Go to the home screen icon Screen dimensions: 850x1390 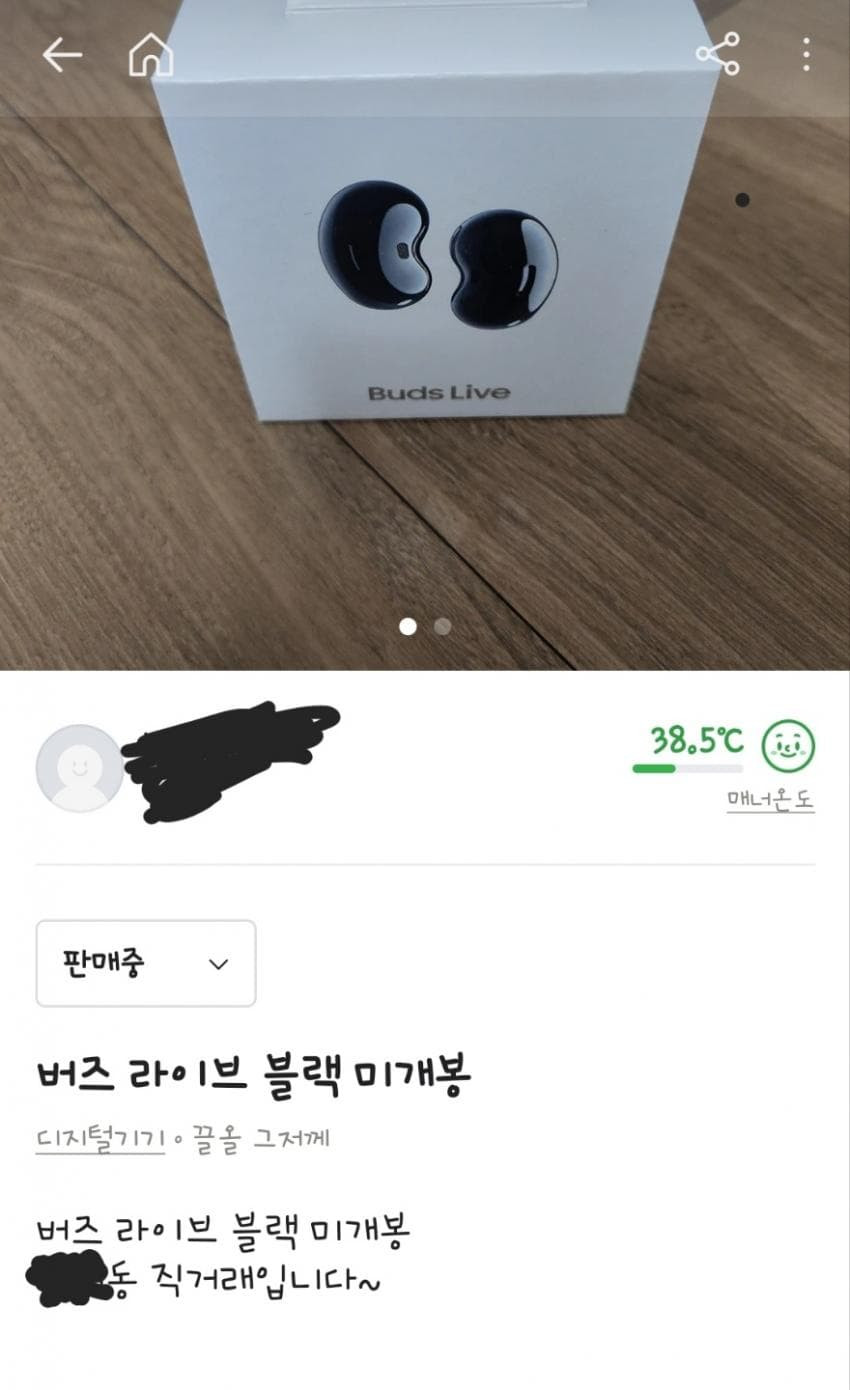click(151, 55)
